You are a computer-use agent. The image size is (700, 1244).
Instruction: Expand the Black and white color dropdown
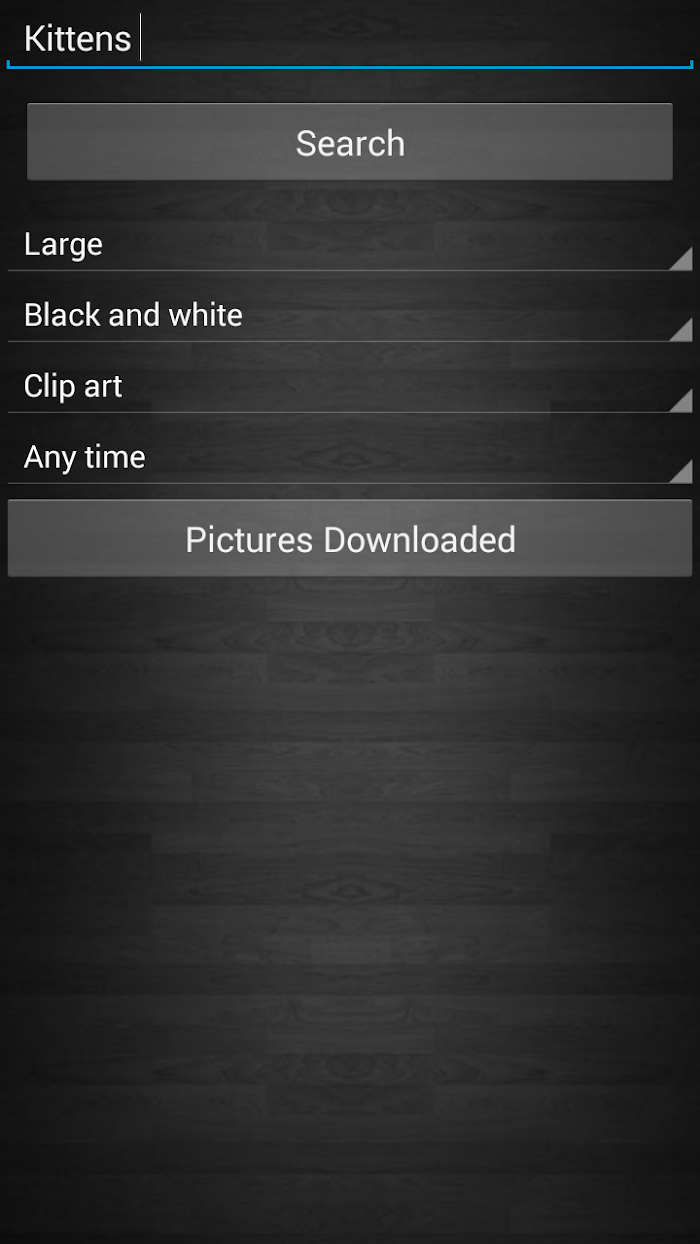350,316
